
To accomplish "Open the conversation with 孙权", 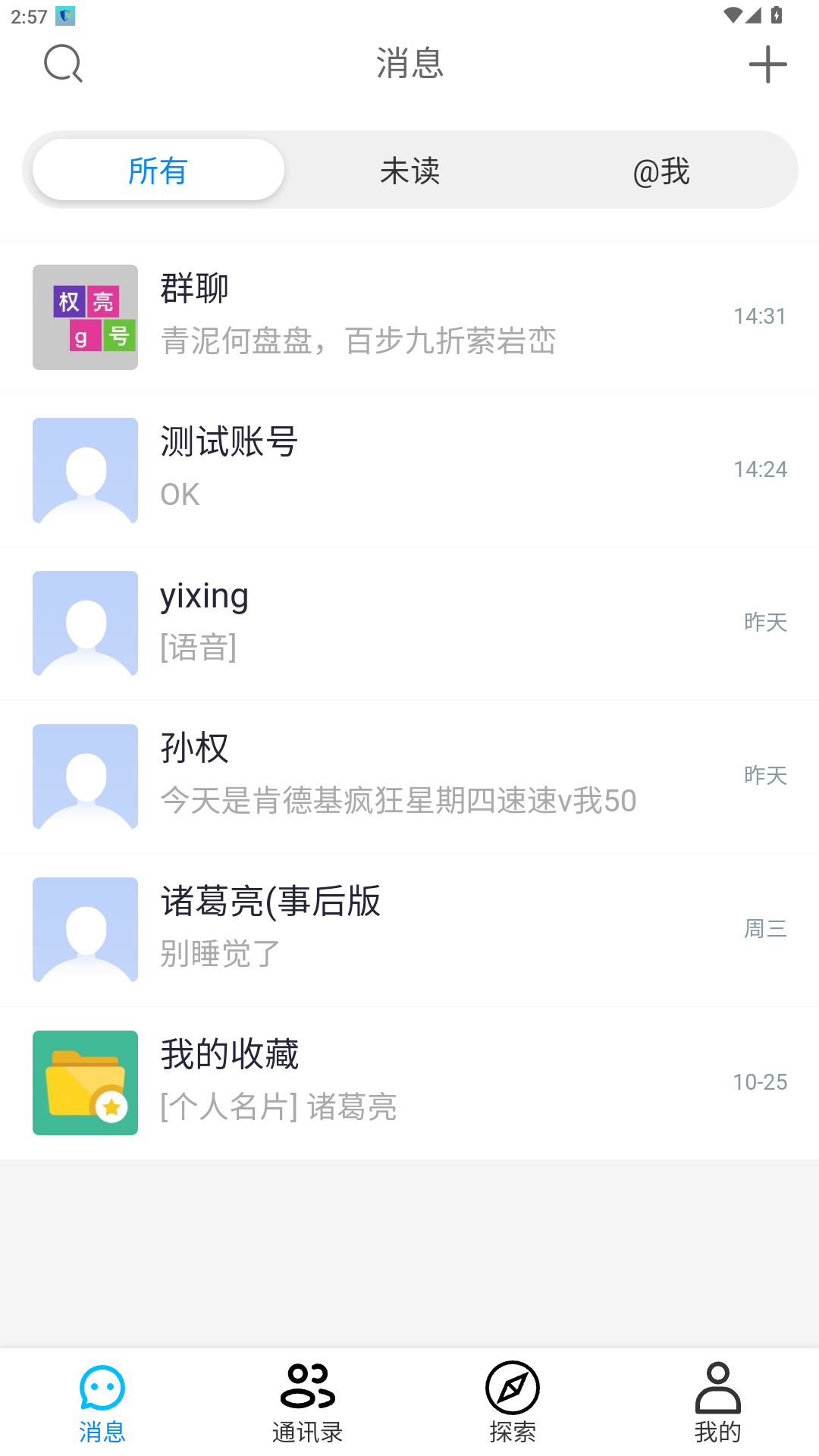I will pyautogui.click(x=409, y=777).
